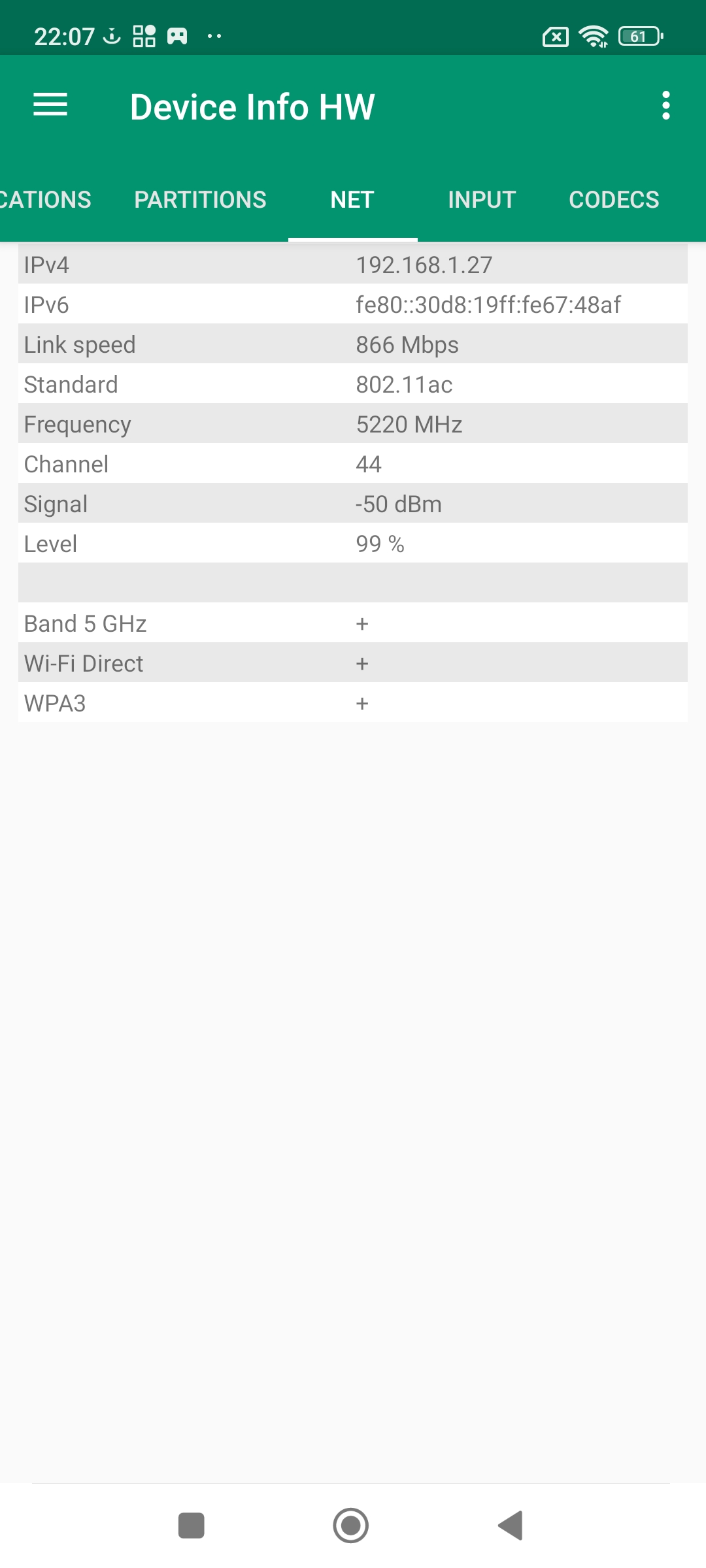Open the three-dot overflow menu
706x1568 pixels.
tap(665, 105)
